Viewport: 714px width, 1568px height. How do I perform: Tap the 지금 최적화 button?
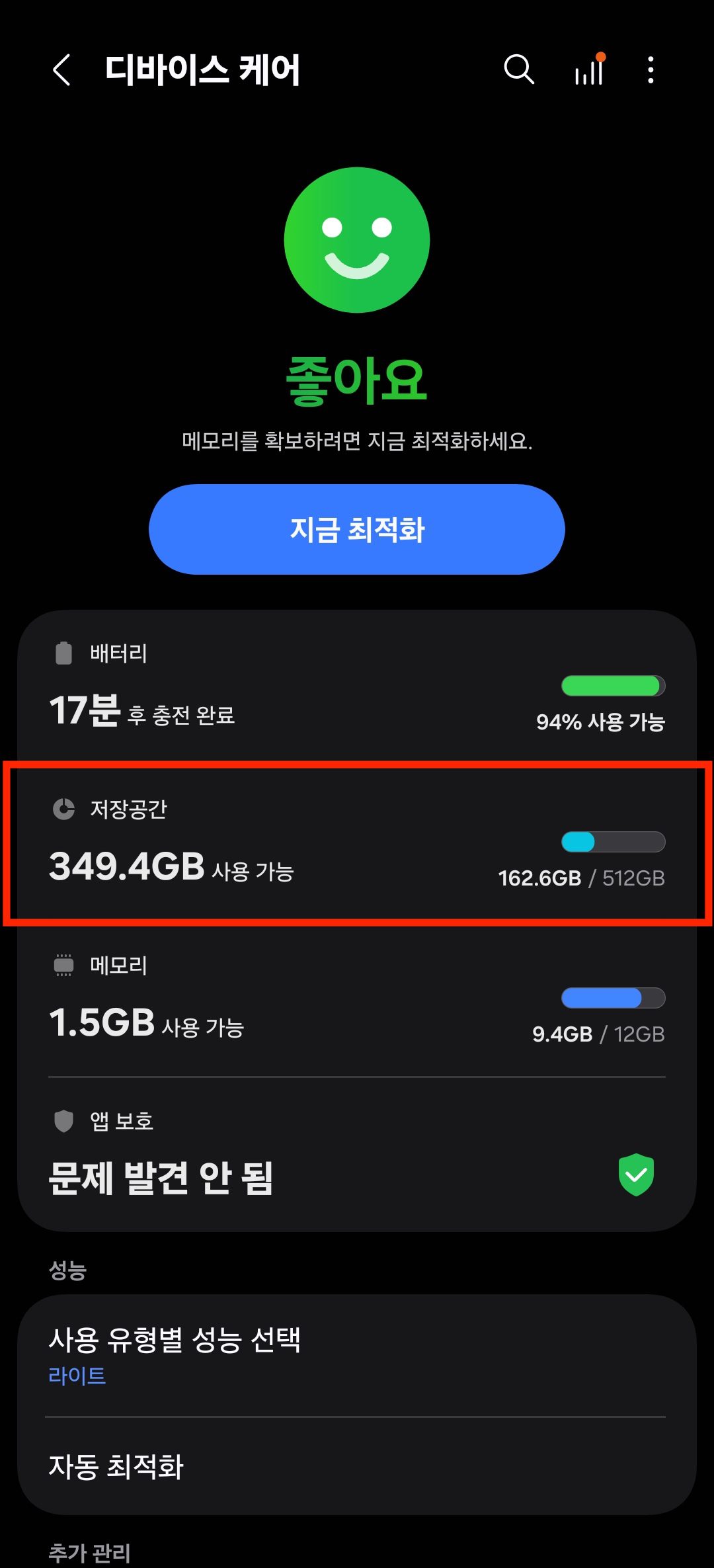click(x=356, y=528)
